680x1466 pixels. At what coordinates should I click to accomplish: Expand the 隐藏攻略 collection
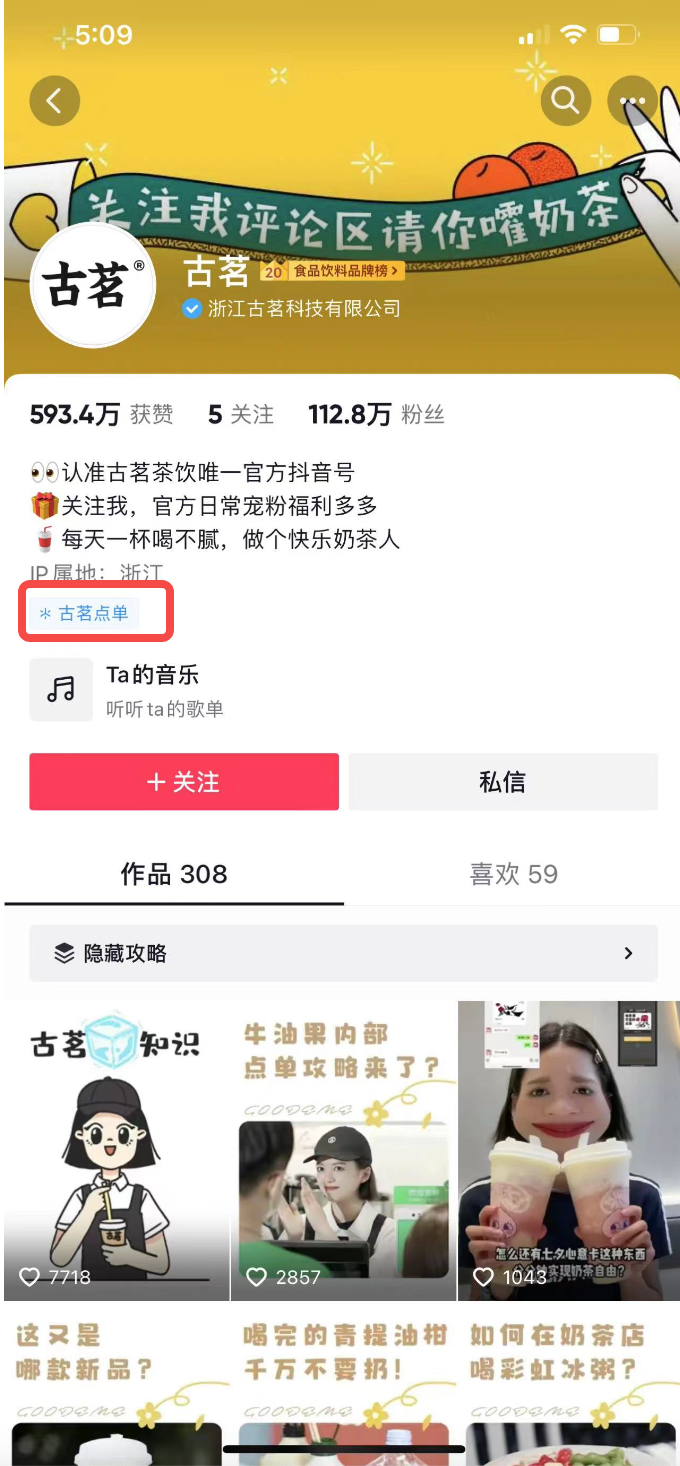(x=343, y=953)
